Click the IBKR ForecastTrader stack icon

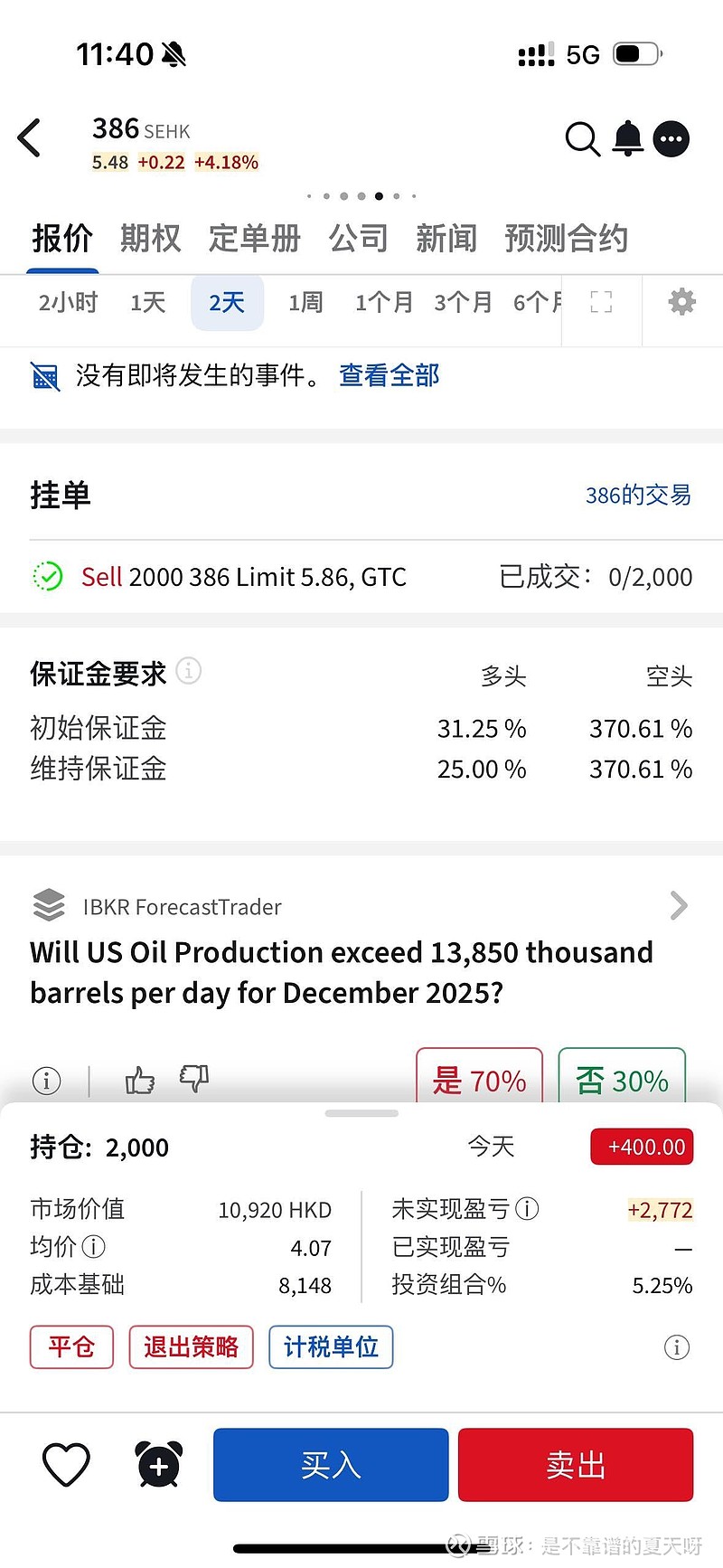(x=50, y=905)
